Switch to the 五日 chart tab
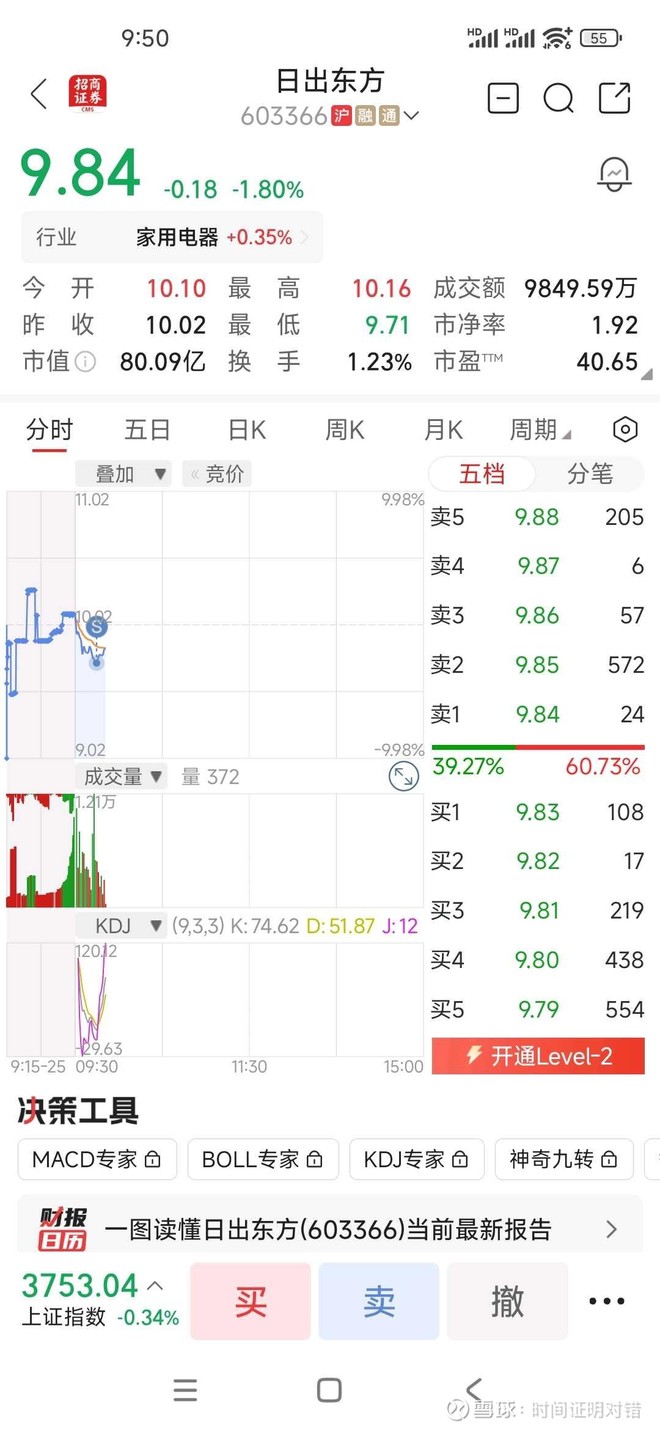 click(147, 430)
